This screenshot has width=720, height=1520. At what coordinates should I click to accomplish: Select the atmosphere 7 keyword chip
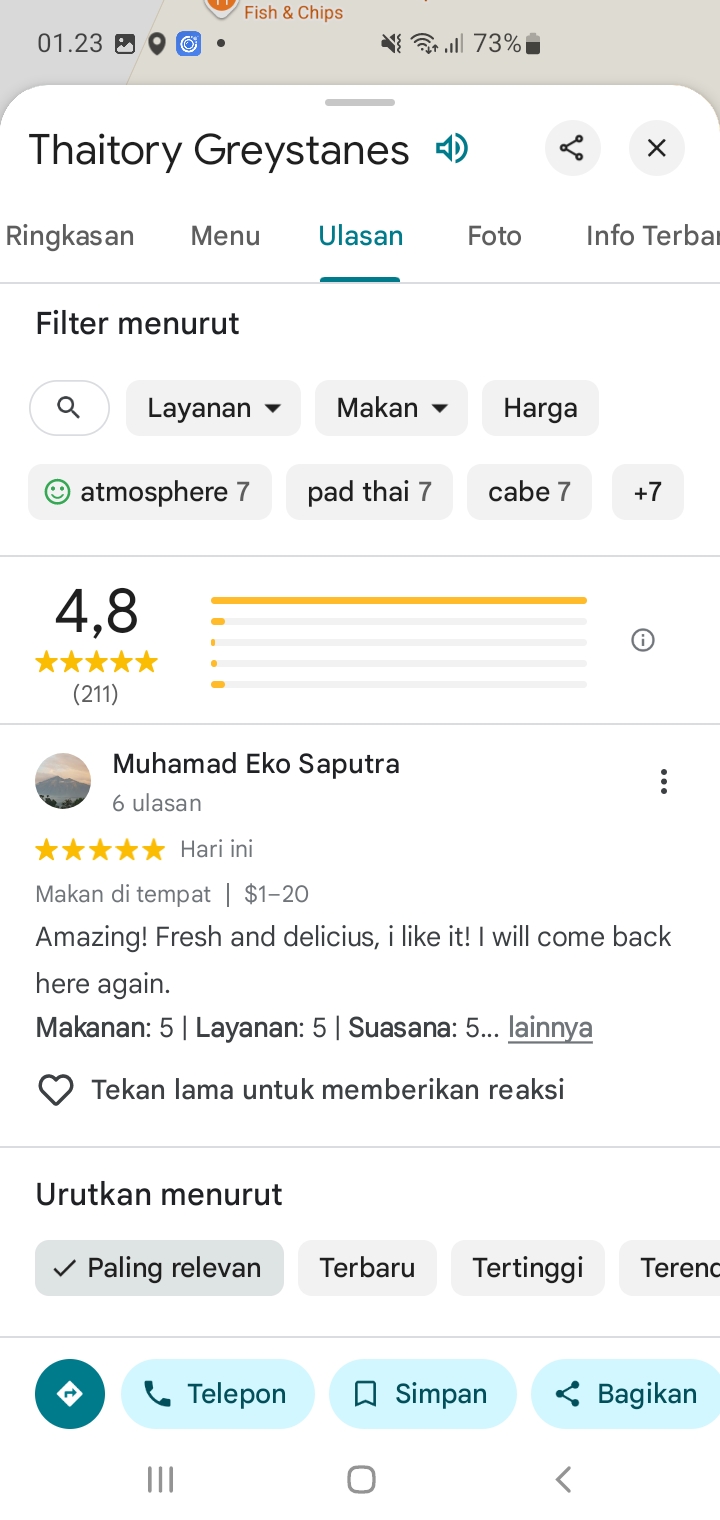[x=150, y=492]
